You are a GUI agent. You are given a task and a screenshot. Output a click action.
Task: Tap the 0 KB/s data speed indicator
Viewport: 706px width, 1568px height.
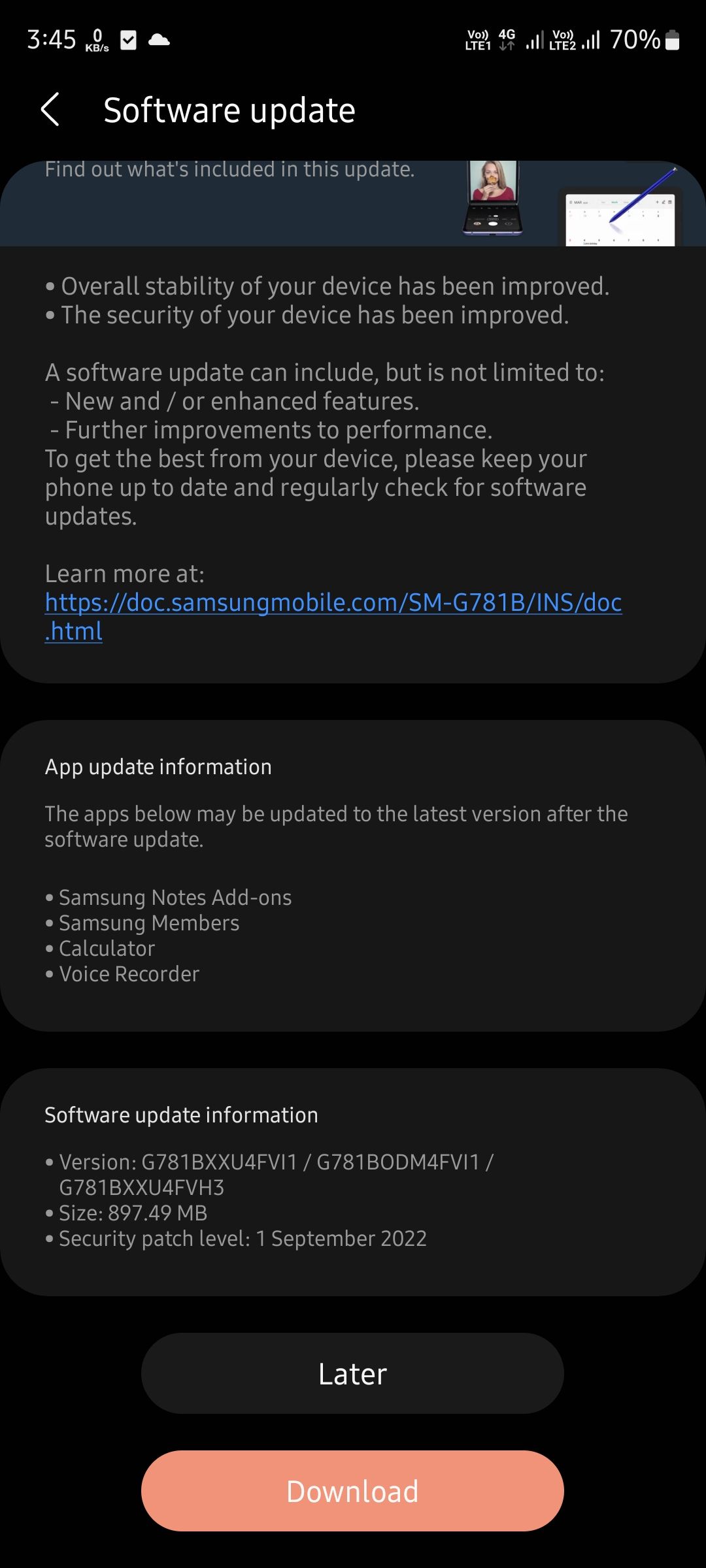point(96,41)
